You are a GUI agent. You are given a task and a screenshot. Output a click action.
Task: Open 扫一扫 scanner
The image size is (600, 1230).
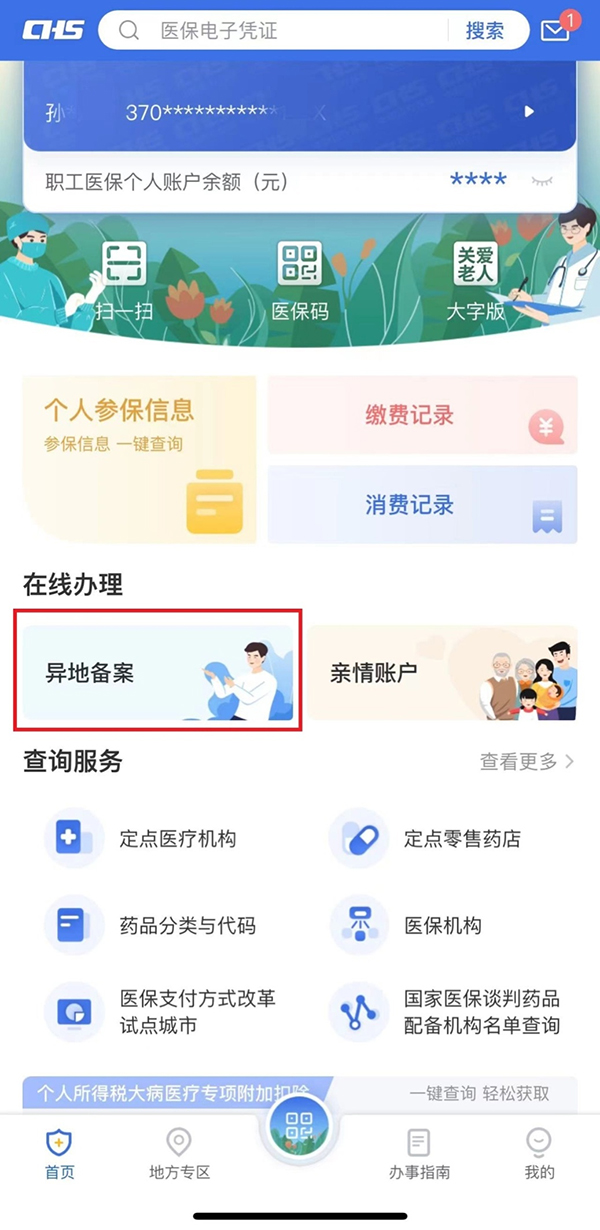click(125, 281)
